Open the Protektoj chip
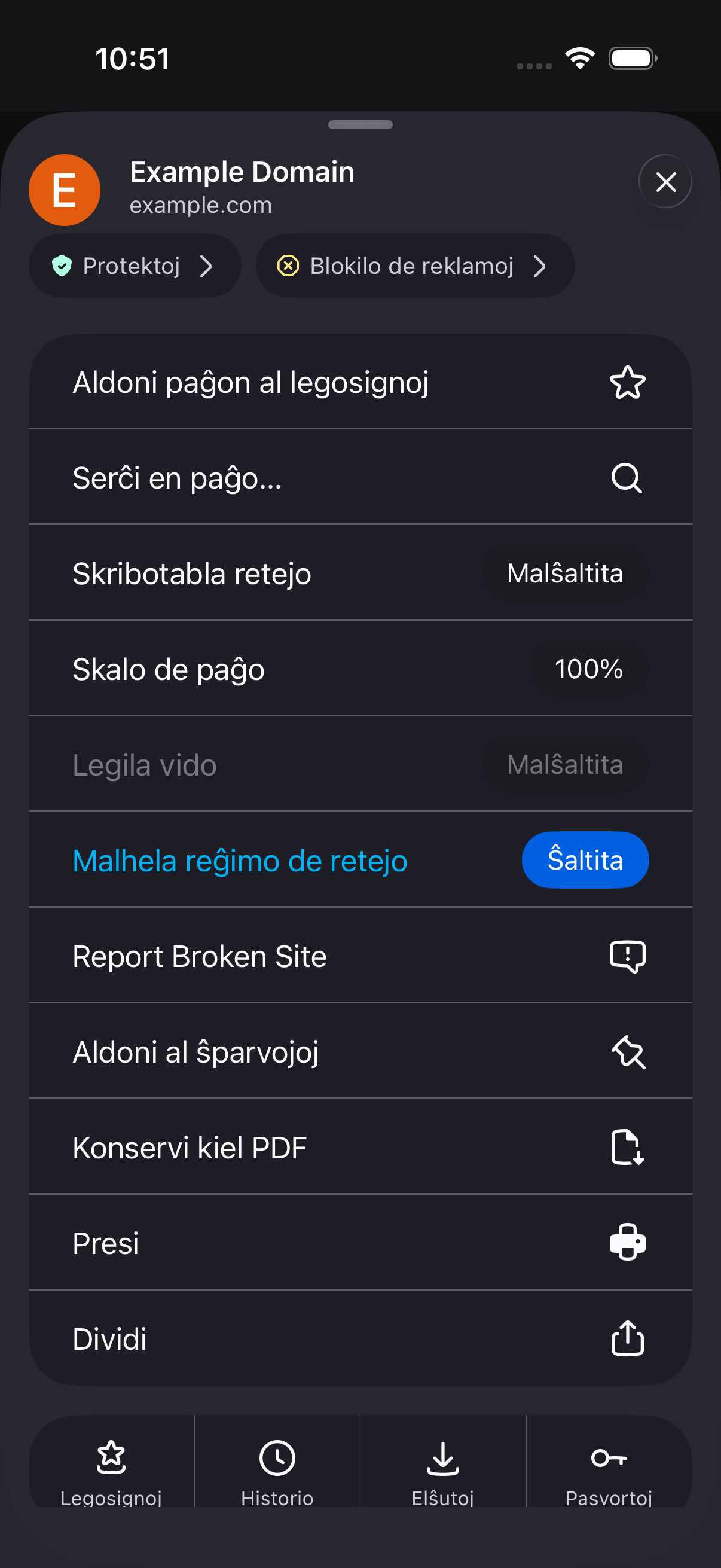 click(x=135, y=266)
